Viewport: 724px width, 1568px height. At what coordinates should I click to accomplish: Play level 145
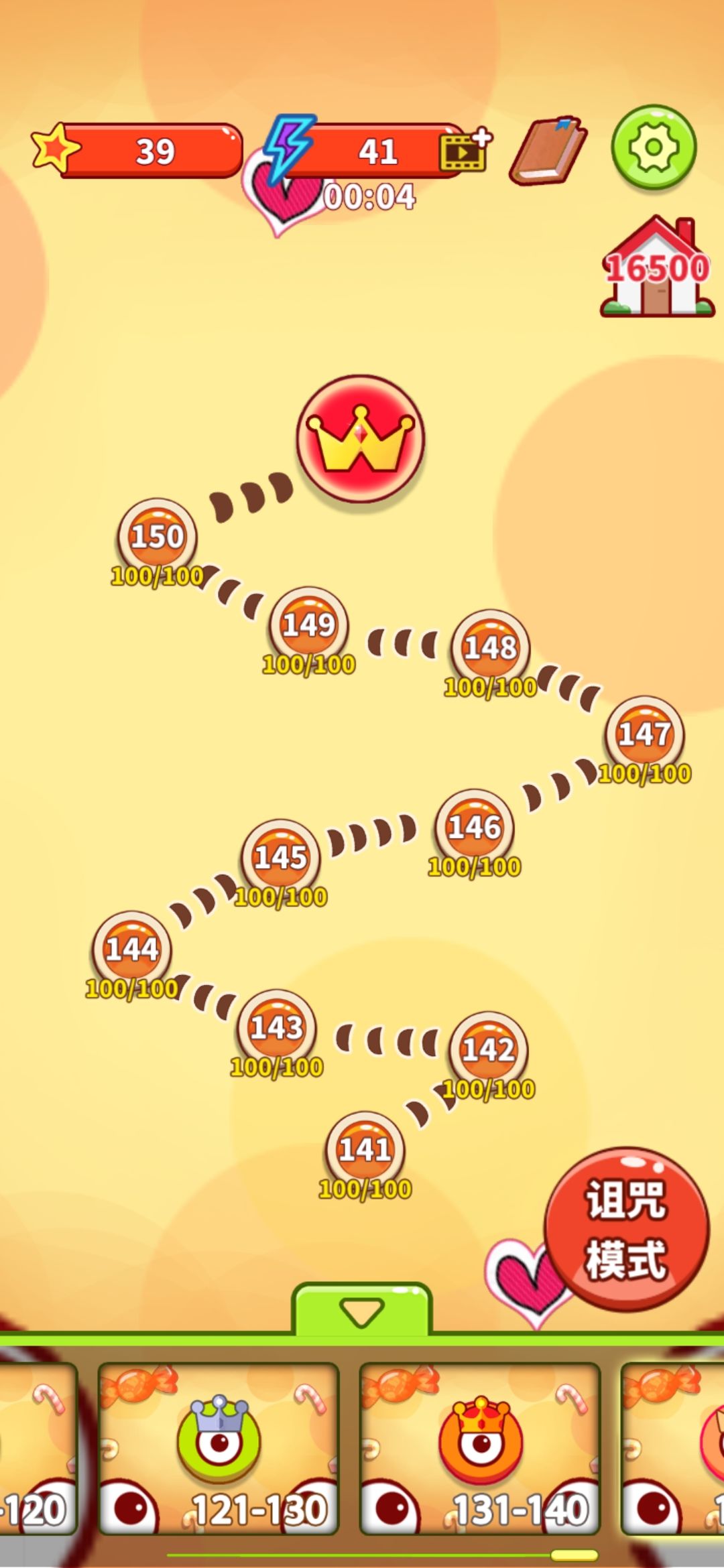pyautogui.click(x=280, y=858)
